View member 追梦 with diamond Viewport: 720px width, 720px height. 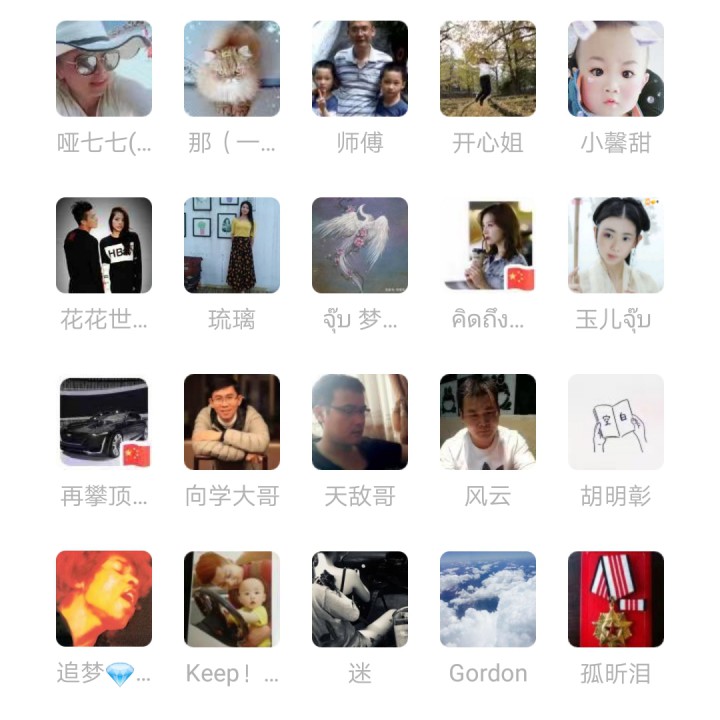(x=104, y=599)
